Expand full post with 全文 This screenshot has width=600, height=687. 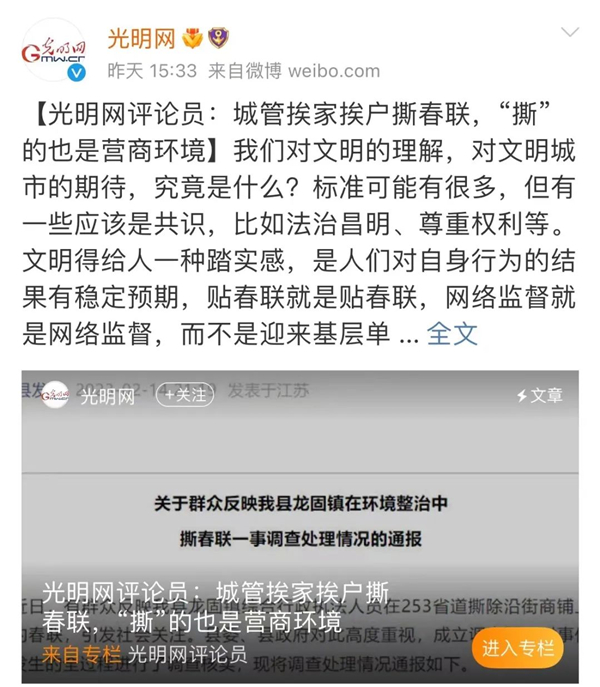[452, 334]
